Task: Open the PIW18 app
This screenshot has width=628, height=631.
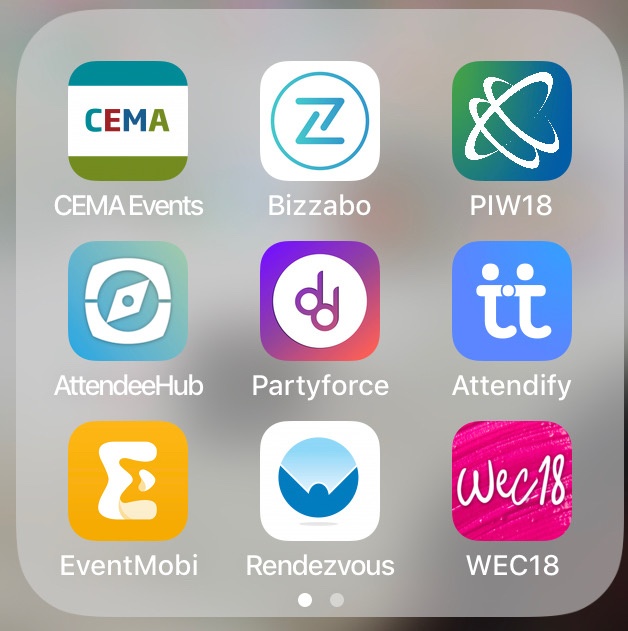Action: click(512, 121)
